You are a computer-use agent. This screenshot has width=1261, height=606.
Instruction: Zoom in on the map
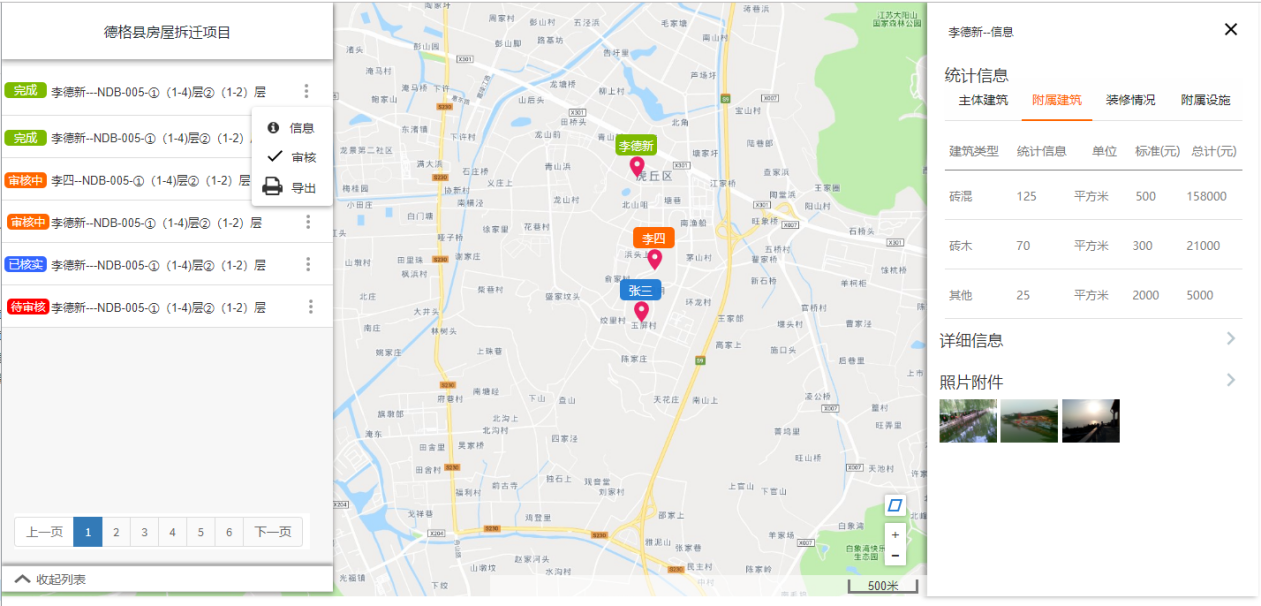point(895,535)
